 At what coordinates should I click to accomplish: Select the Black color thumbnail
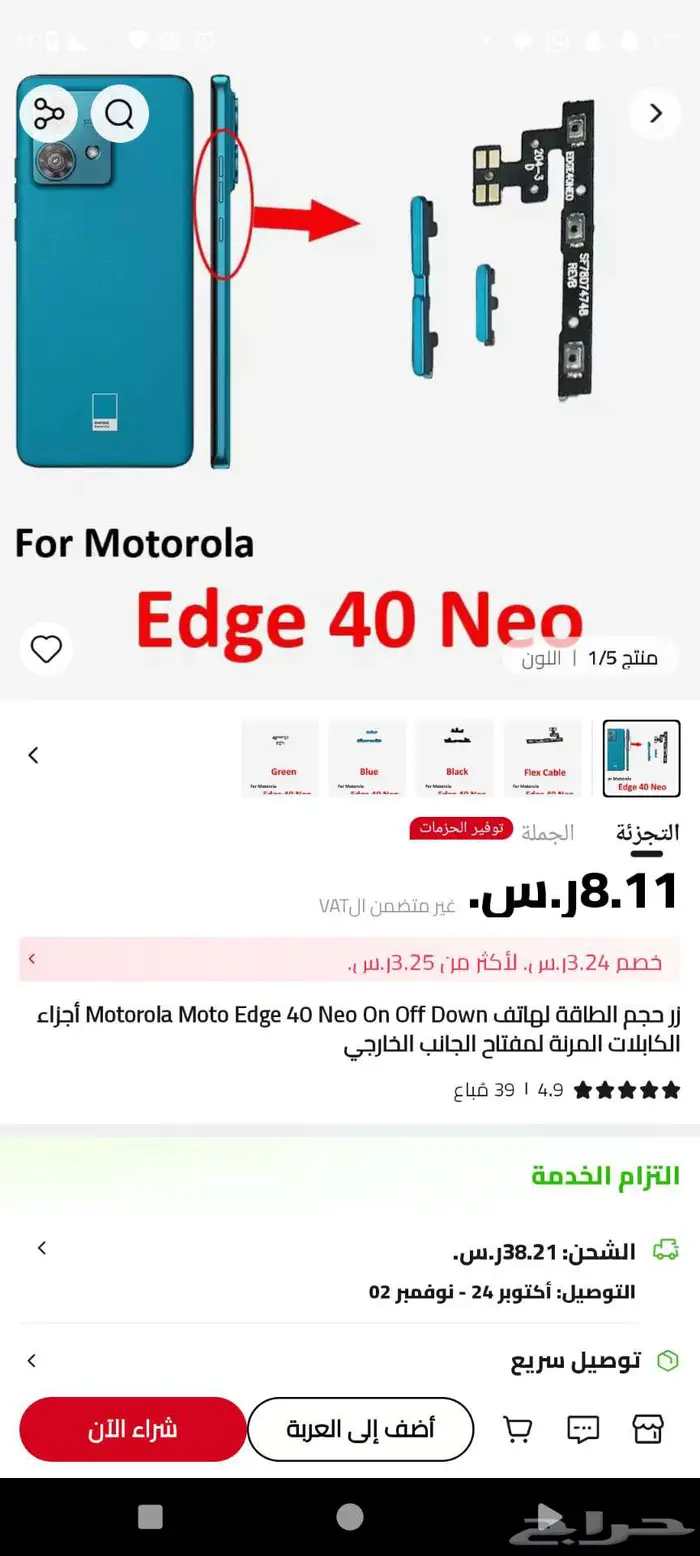click(456, 758)
